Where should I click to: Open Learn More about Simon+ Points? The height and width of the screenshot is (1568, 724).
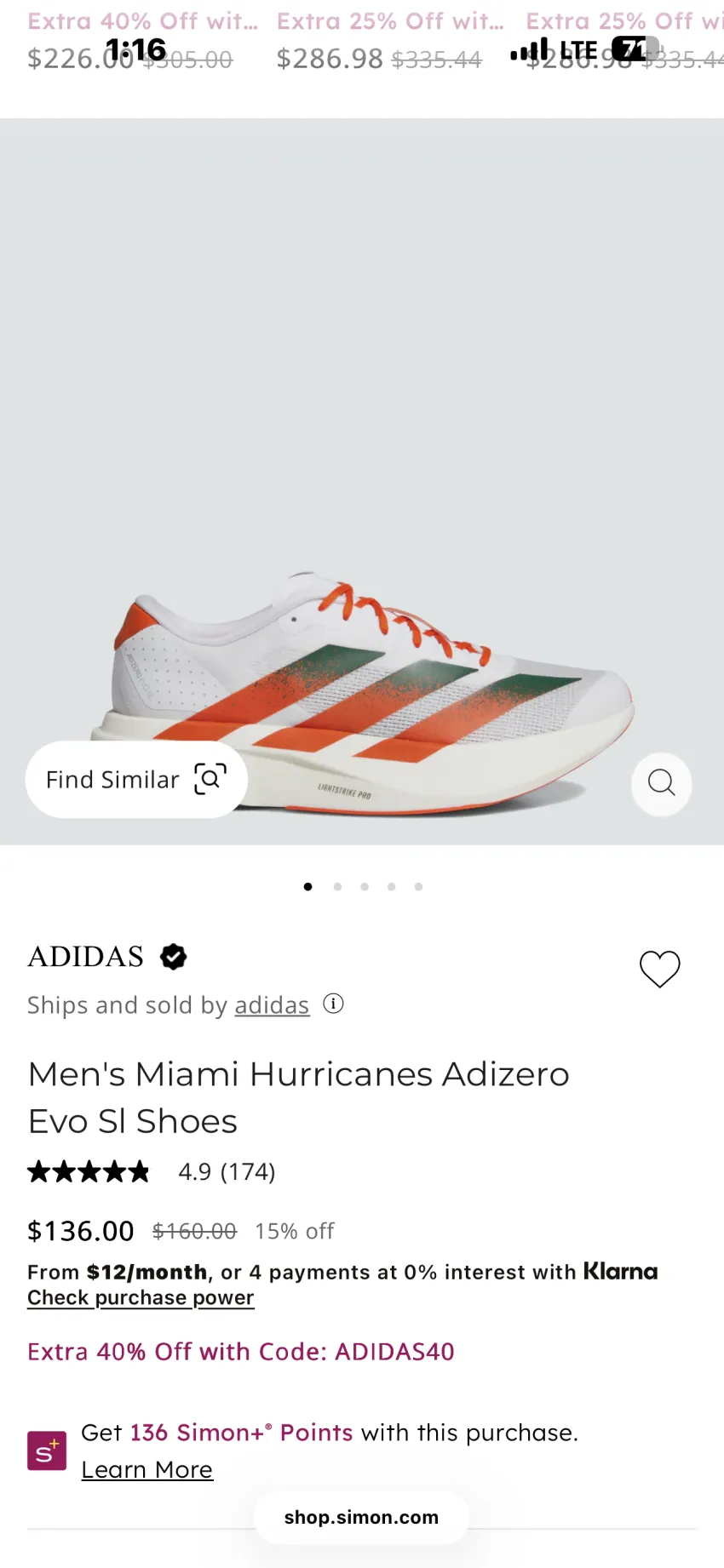point(147,1470)
